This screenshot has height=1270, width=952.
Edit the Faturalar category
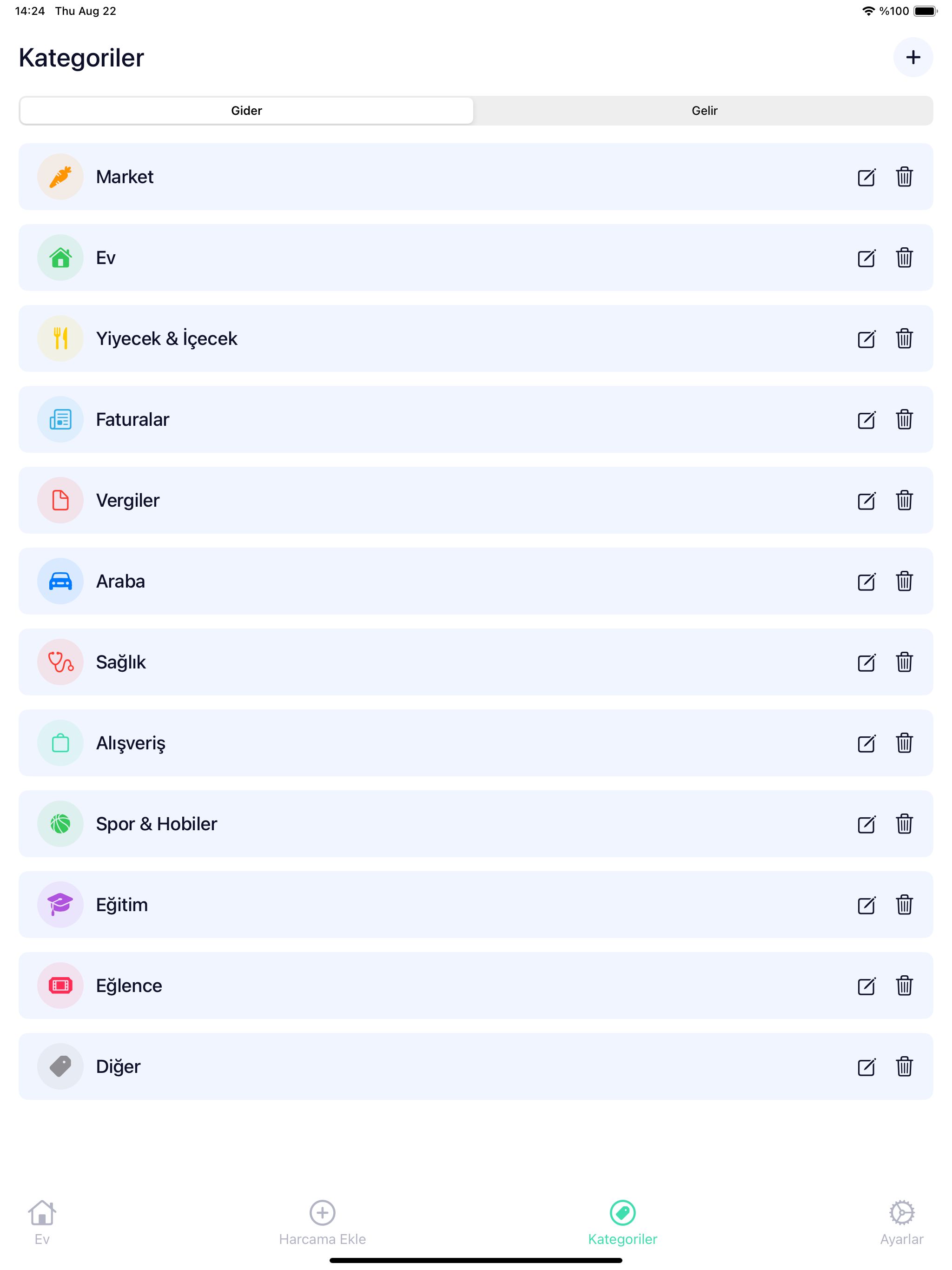point(866,420)
